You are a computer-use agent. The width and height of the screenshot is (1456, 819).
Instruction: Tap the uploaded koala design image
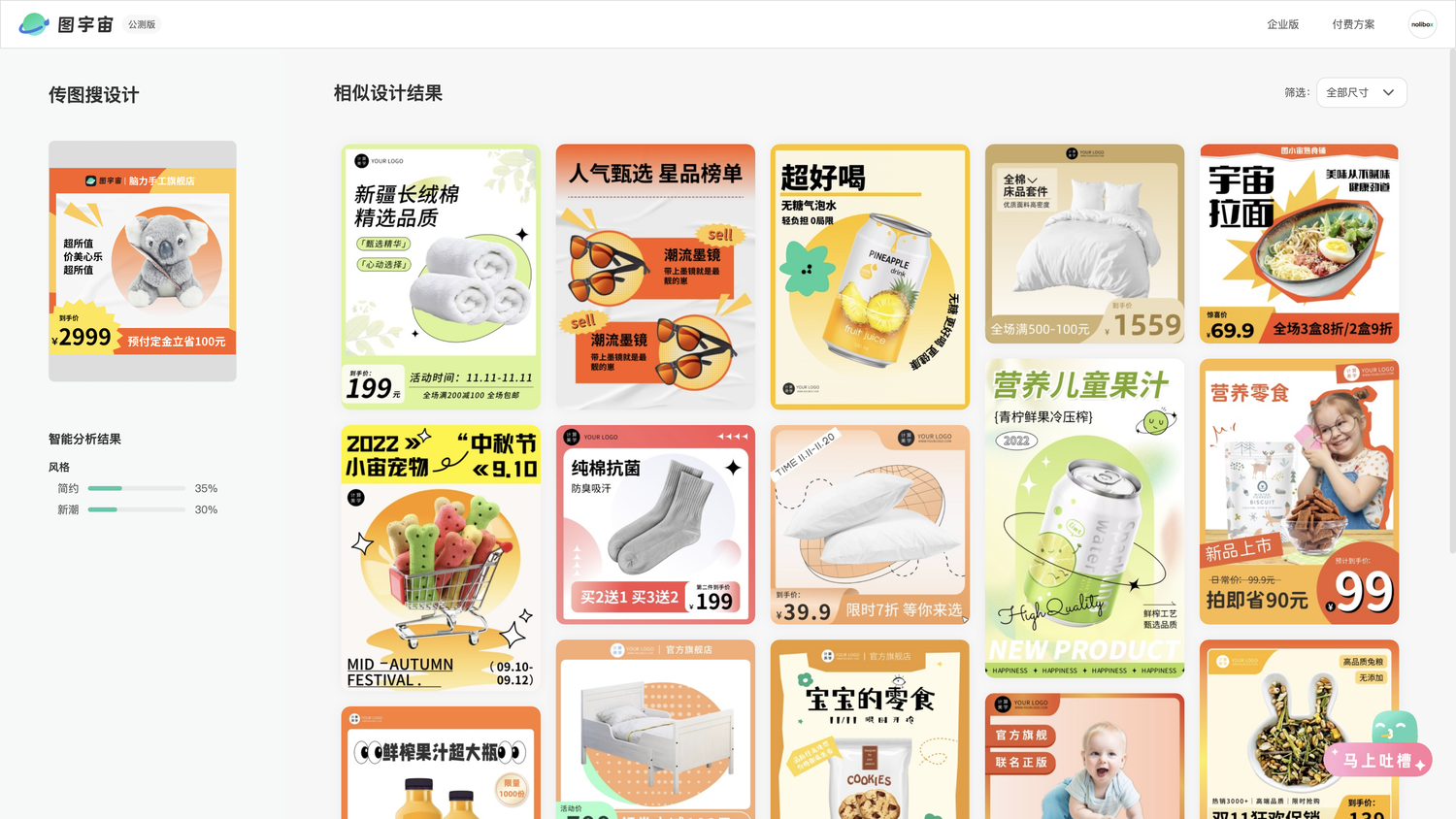[143, 261]
